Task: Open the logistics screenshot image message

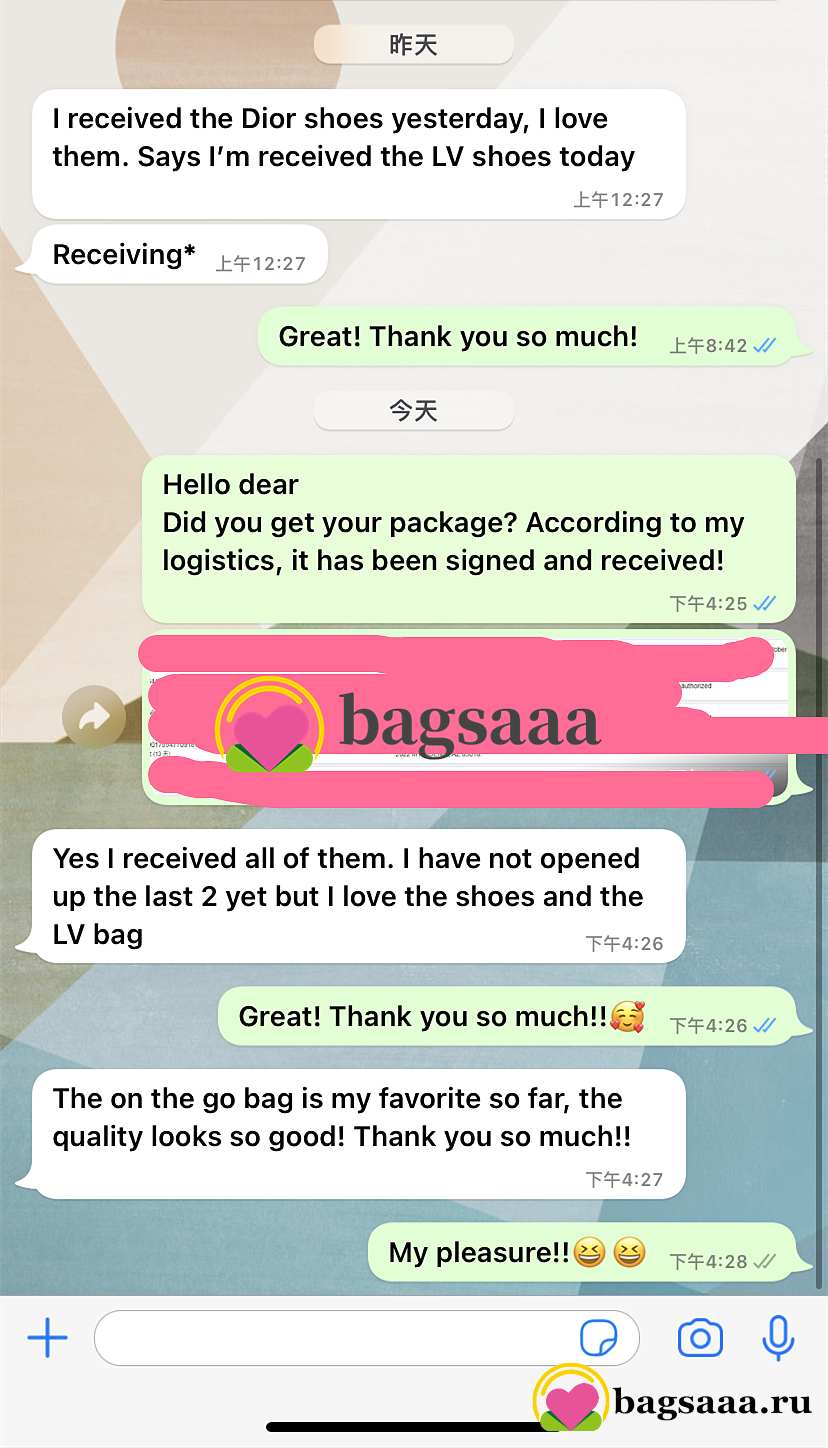Action: (x=468, y=717)
